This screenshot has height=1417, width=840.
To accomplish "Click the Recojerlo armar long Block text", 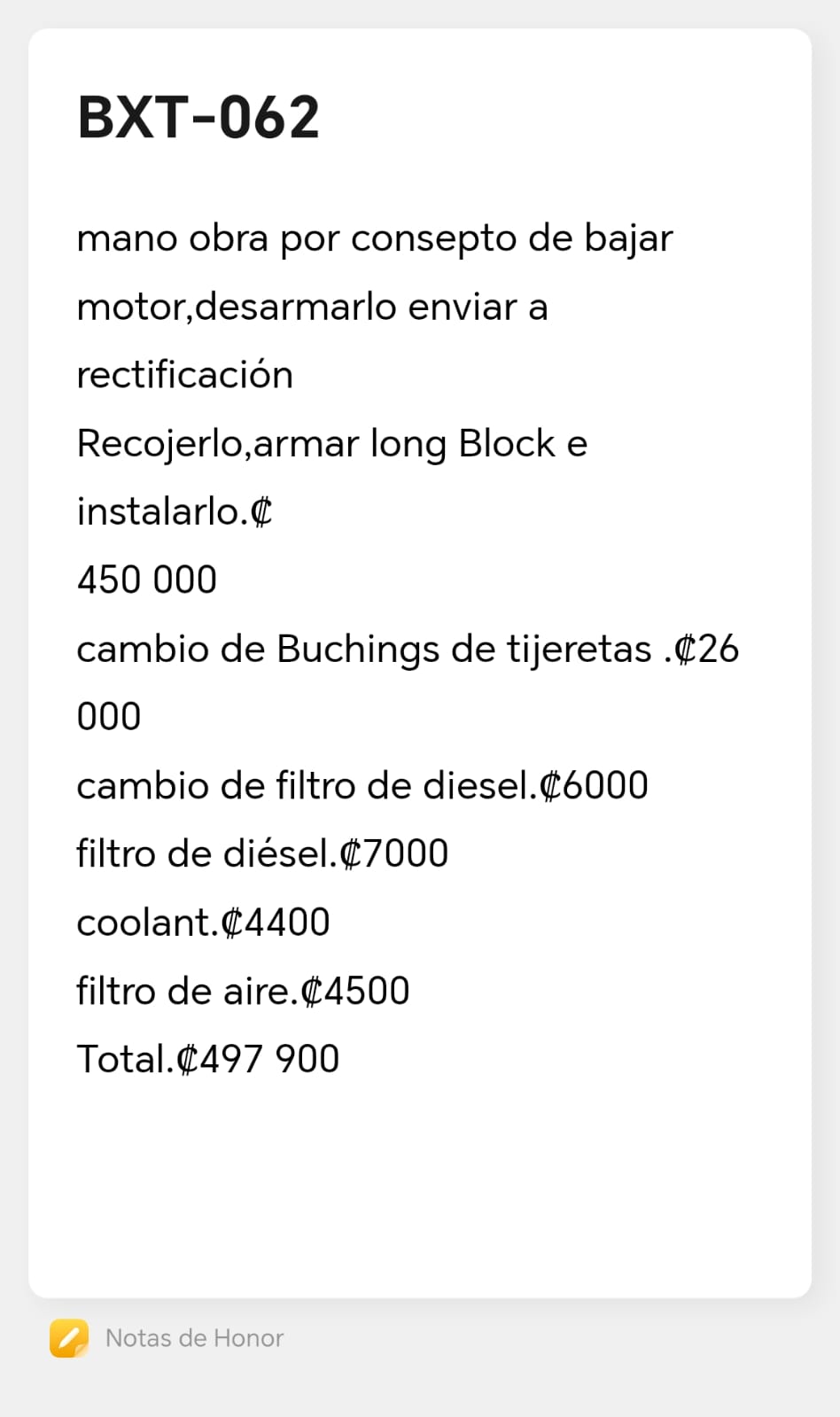I will (331, 443).
